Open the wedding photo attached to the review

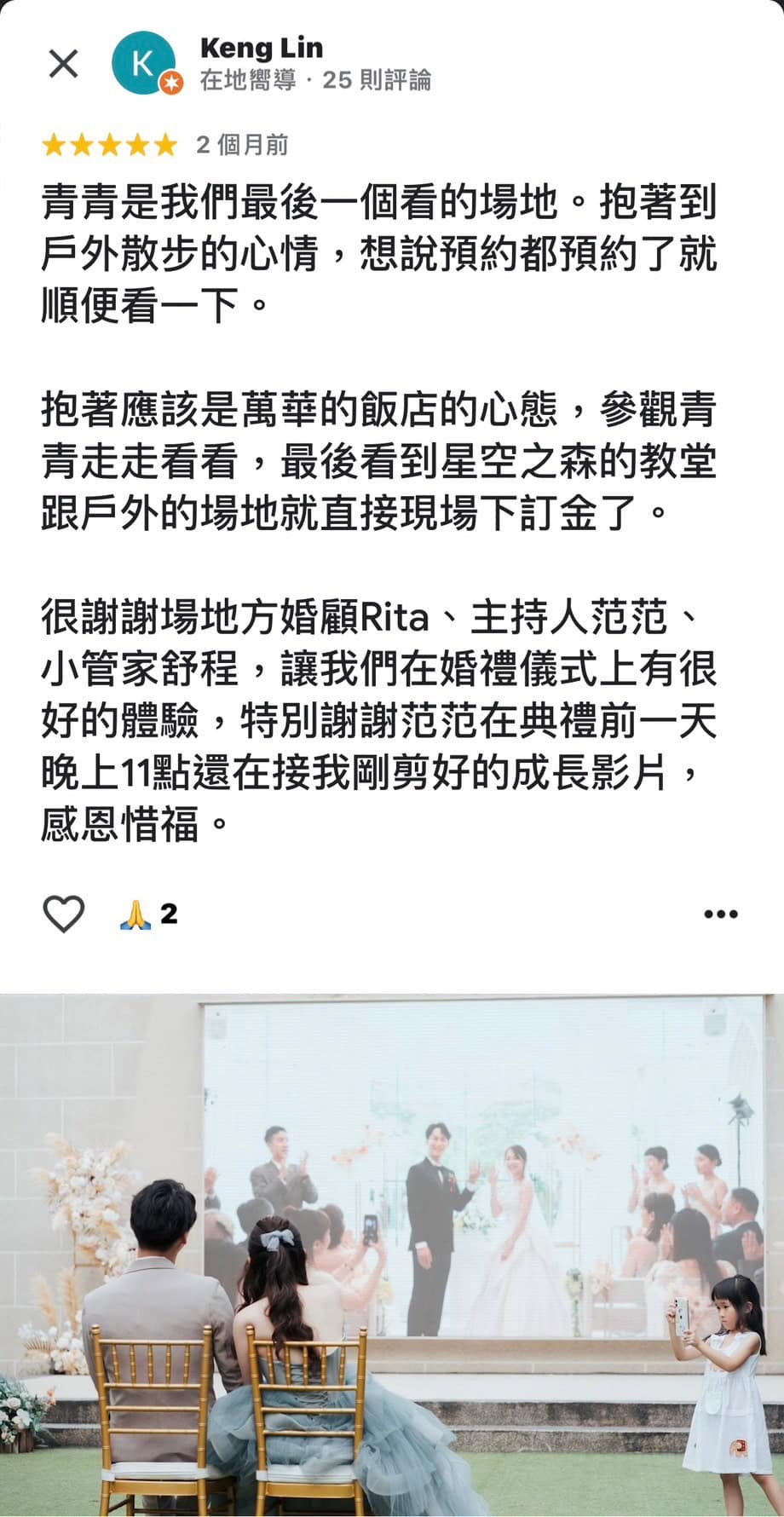coord(392,1253)
